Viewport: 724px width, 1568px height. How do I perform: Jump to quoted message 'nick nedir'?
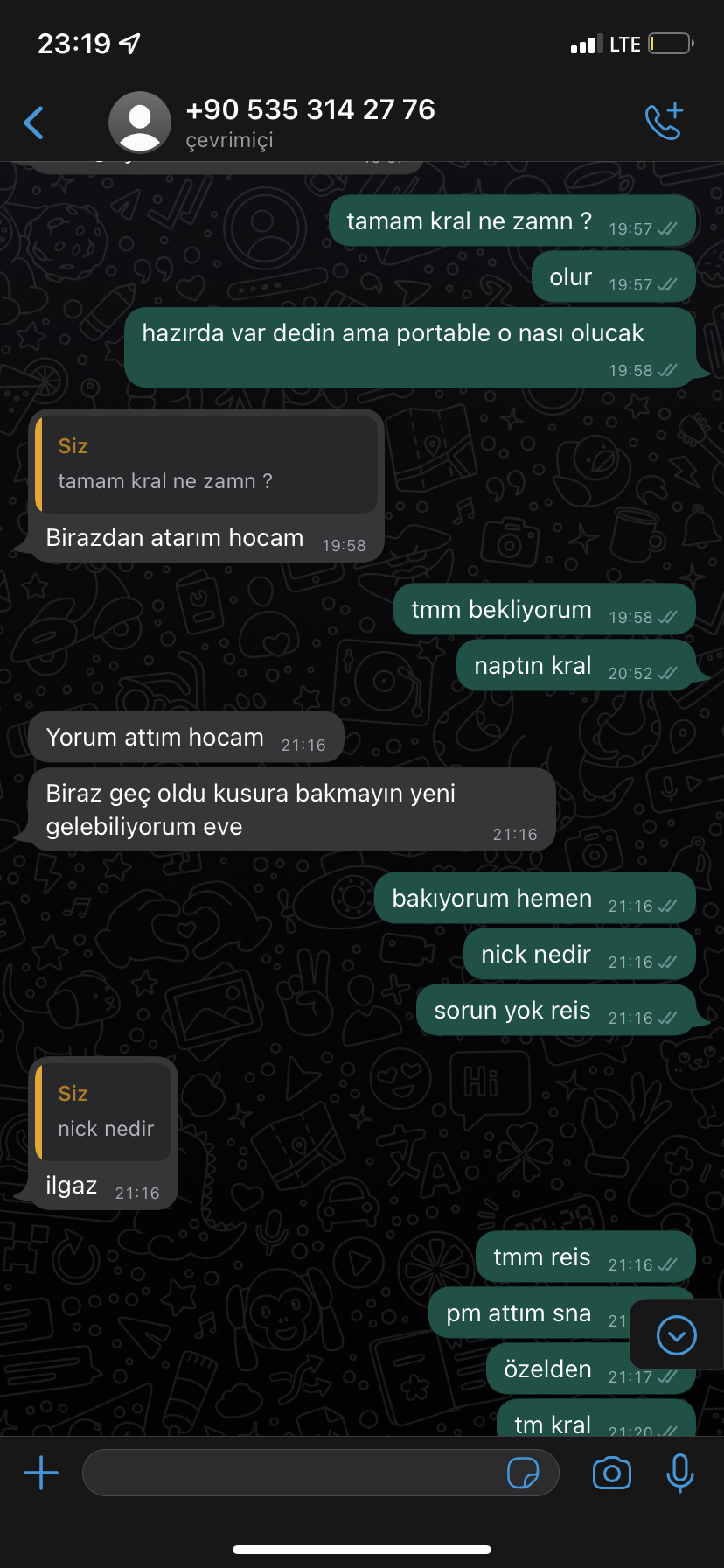click(x=103, y=1111)
